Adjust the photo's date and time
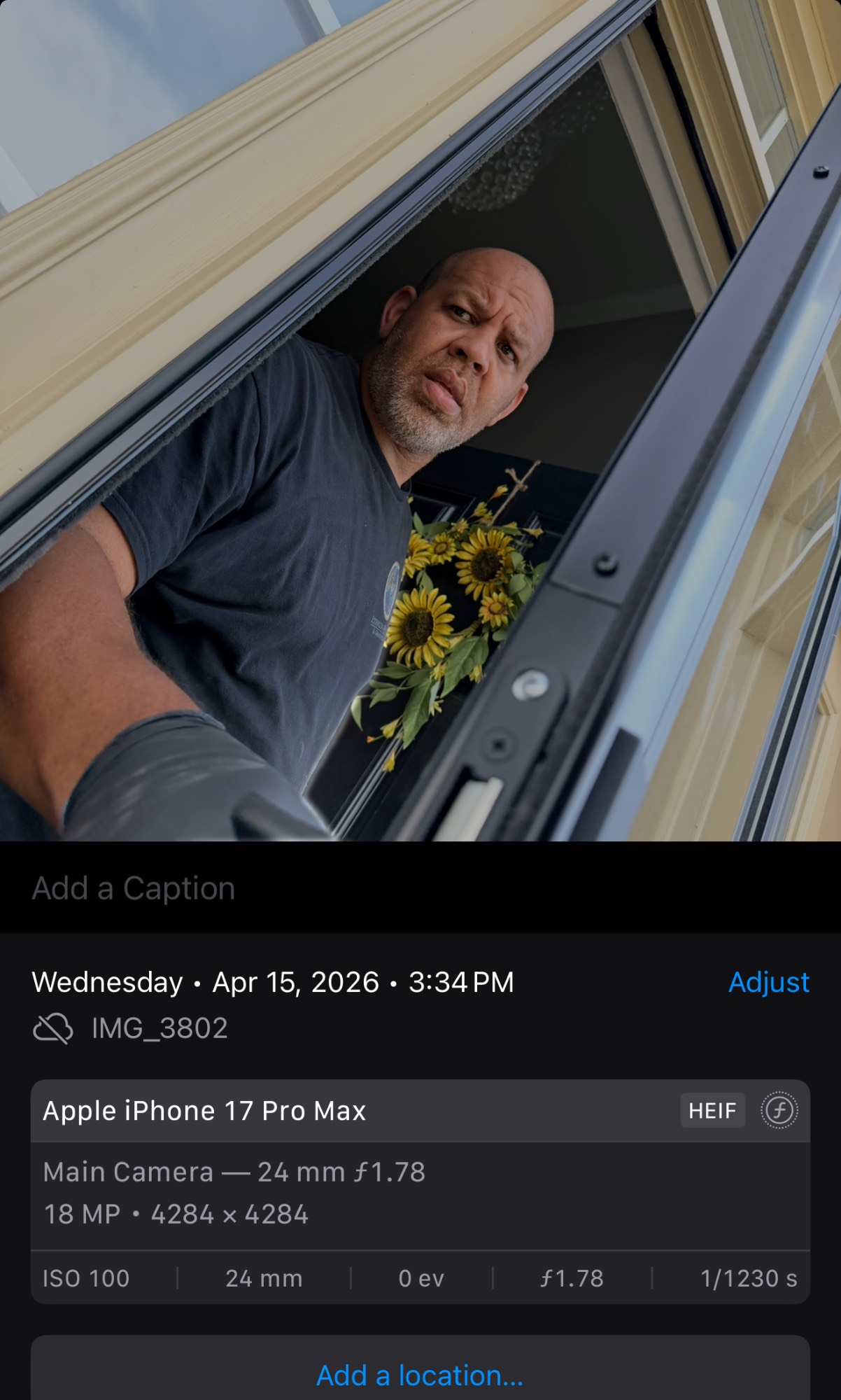The width and height of the screenshot is (841, 1400). [768, 982]
